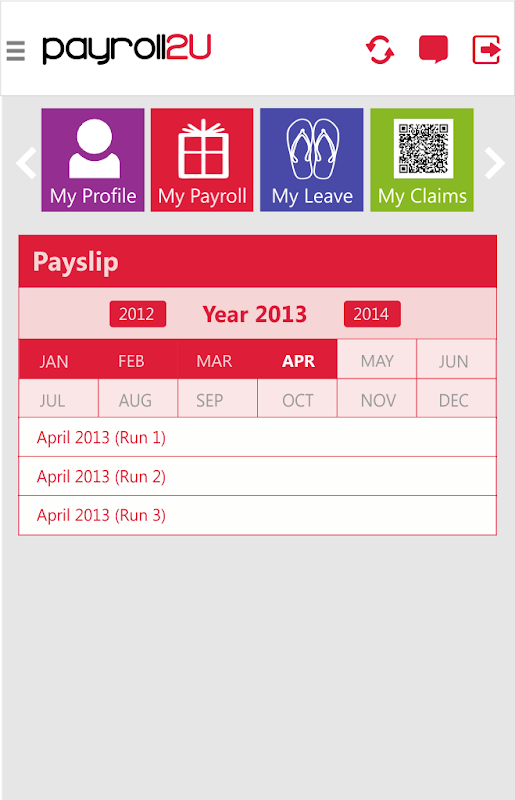
Task: Go to year 2012
Action: click(137, 314)
